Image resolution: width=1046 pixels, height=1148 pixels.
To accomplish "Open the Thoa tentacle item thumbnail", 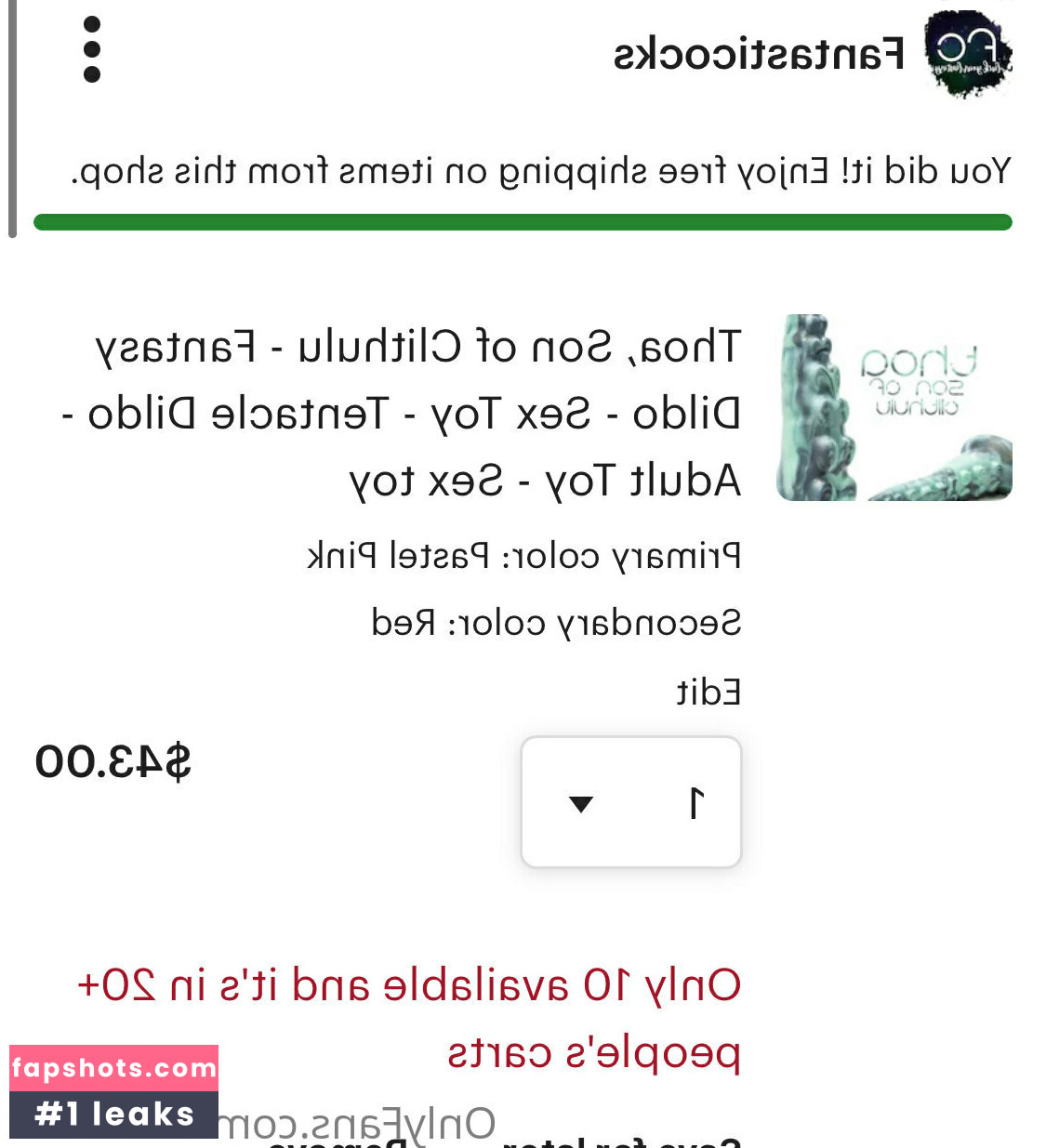I will point(894,408).
